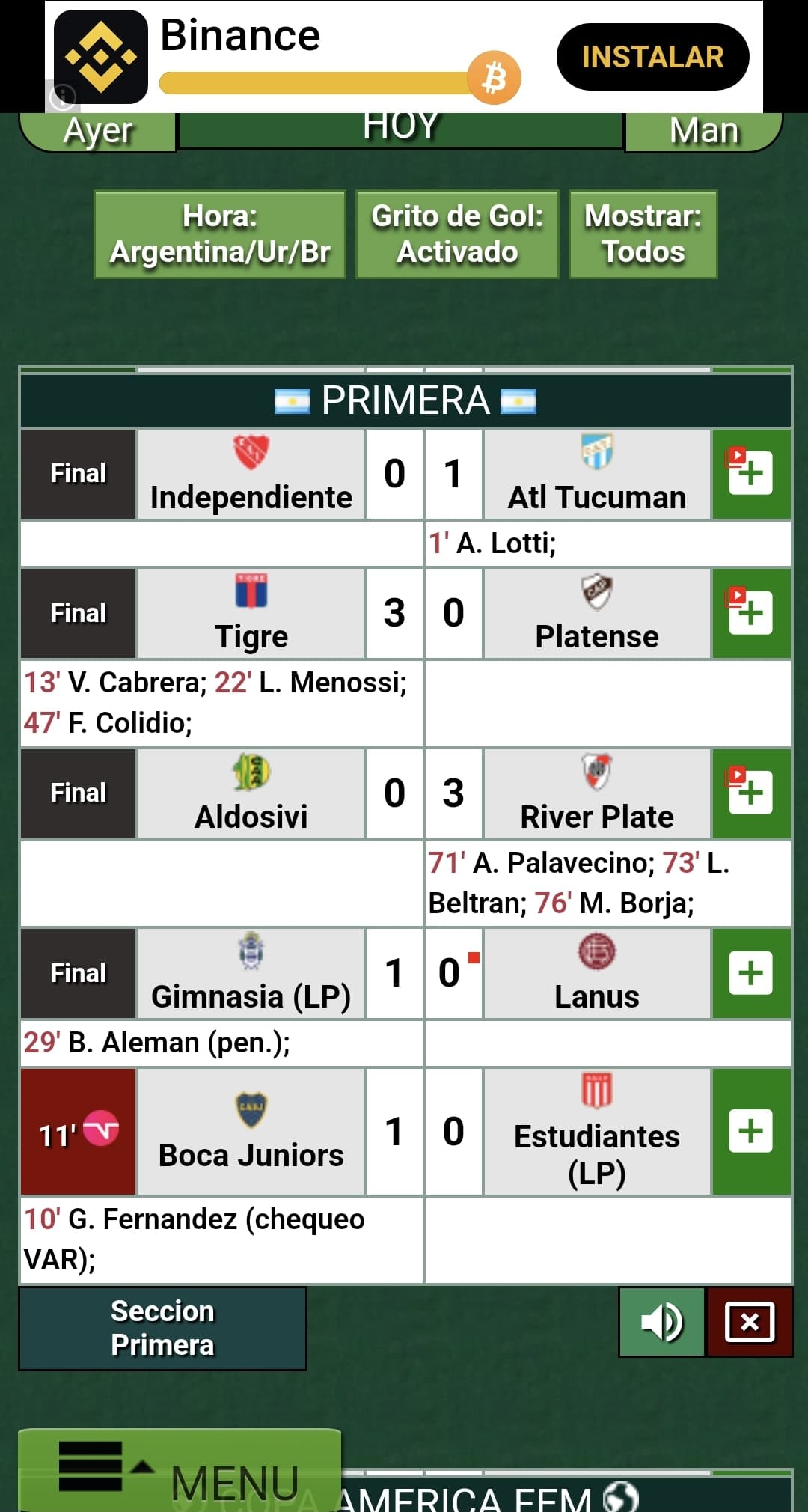Select the HOY tab

point(400,129)
